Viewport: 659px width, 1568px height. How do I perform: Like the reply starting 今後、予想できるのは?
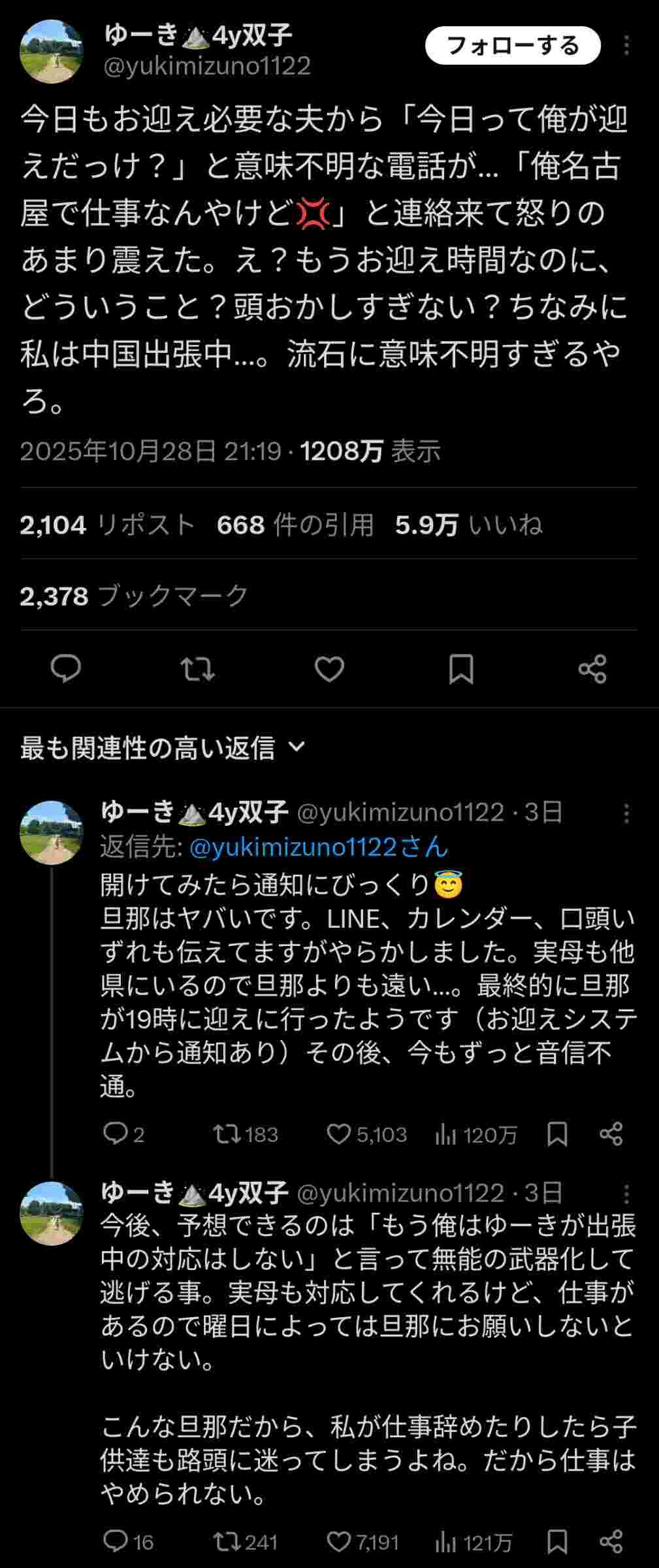click(339, 1542)
